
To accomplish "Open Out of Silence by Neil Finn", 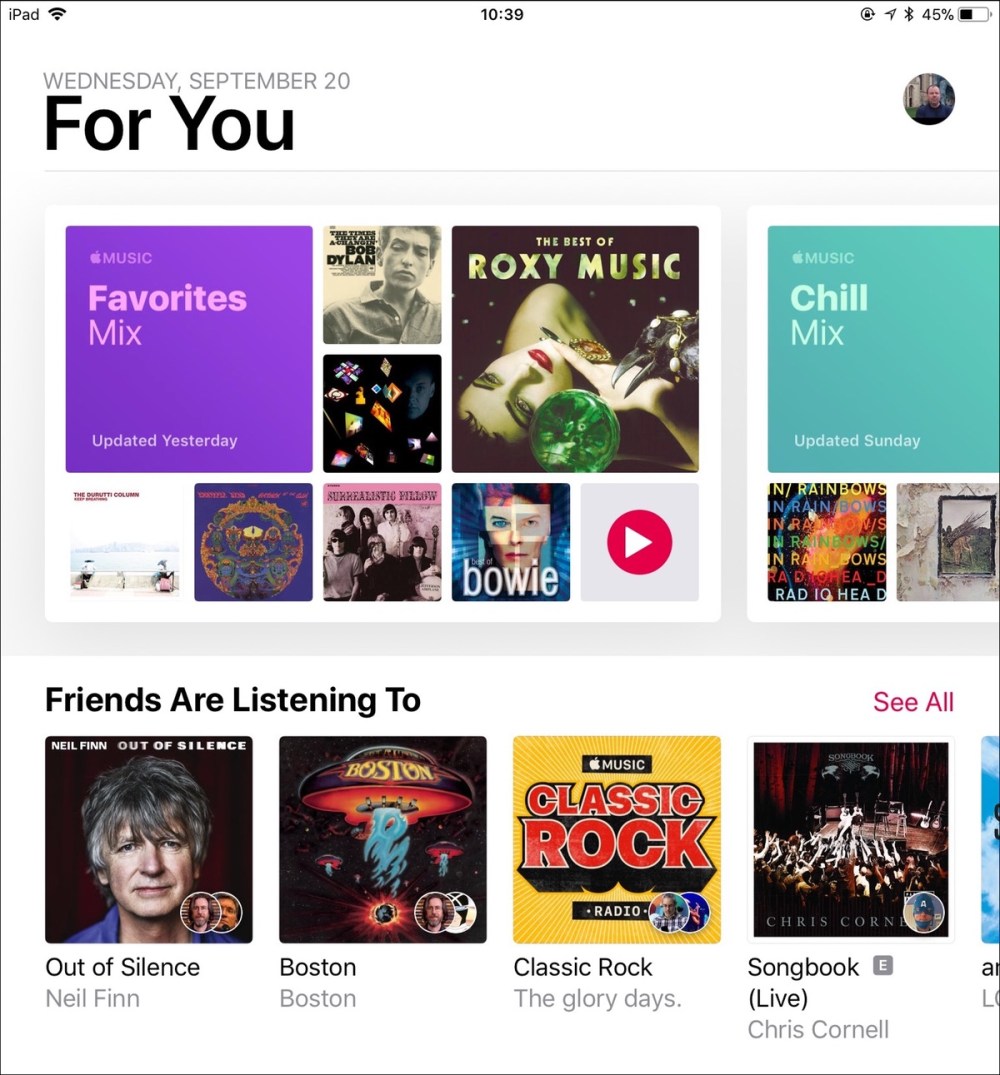I will click(x=149, y=840).
